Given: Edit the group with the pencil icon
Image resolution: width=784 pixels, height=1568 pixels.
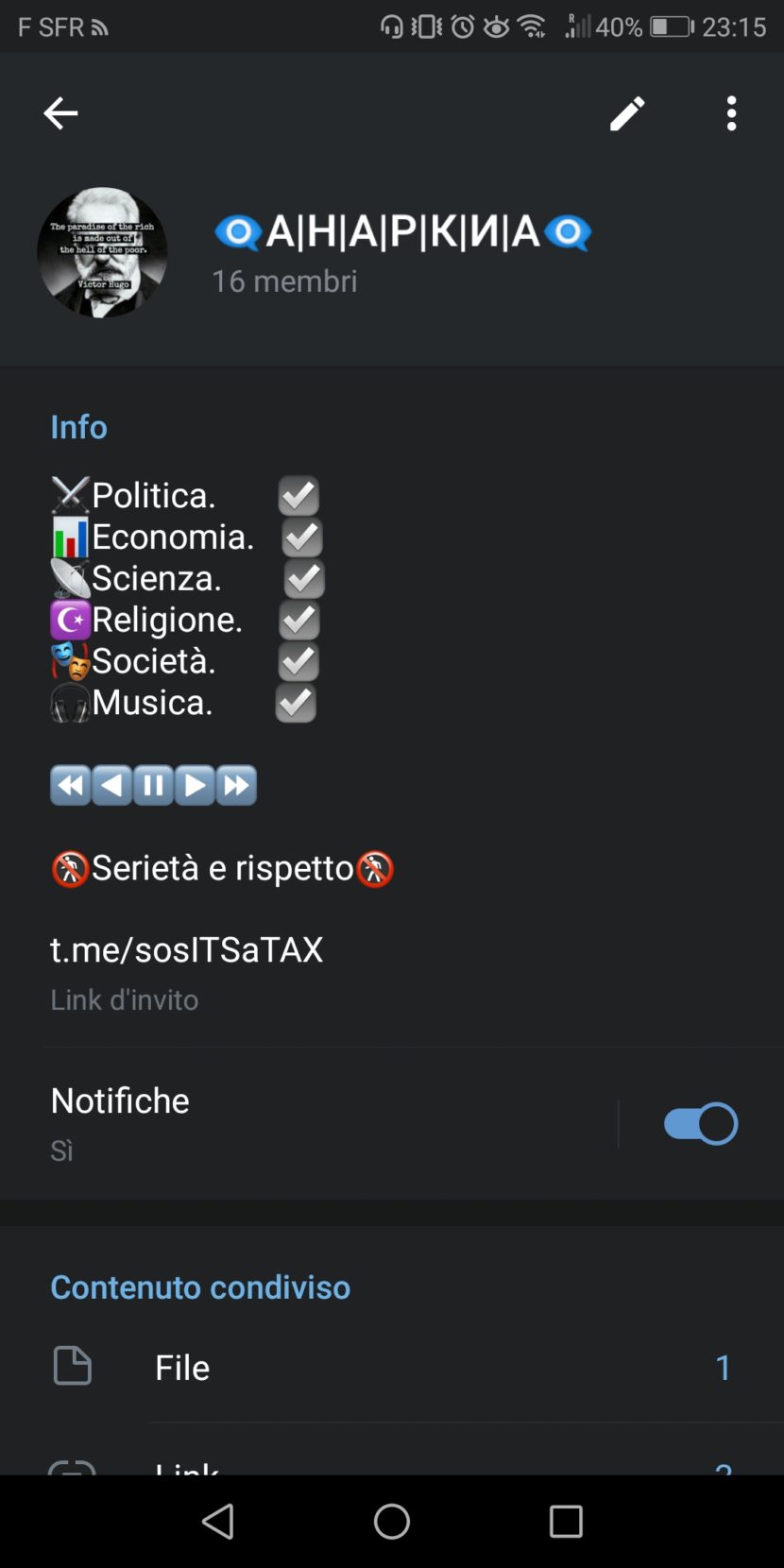Looking at the screenshot, I should pos(627,113).
